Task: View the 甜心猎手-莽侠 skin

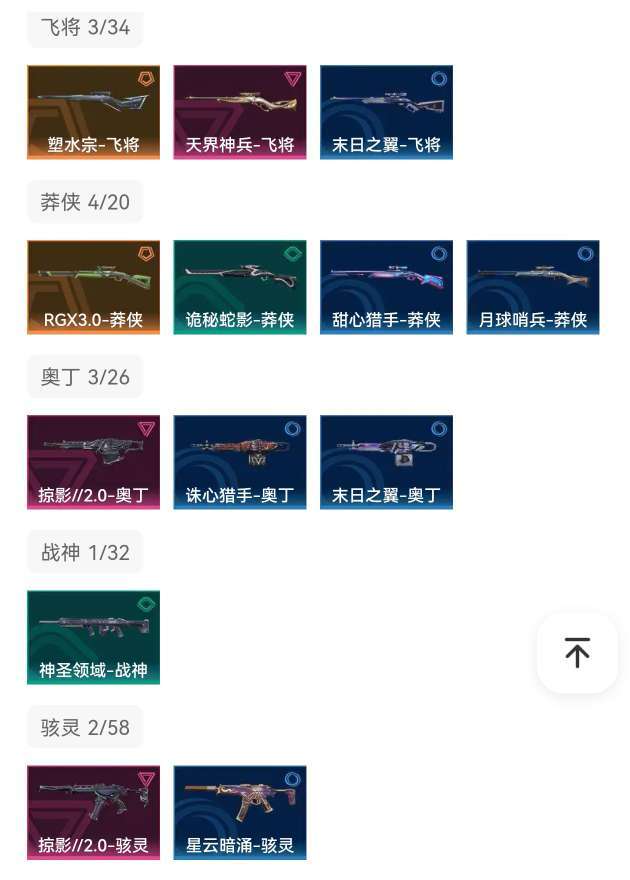Action: [x=386, y=287]
